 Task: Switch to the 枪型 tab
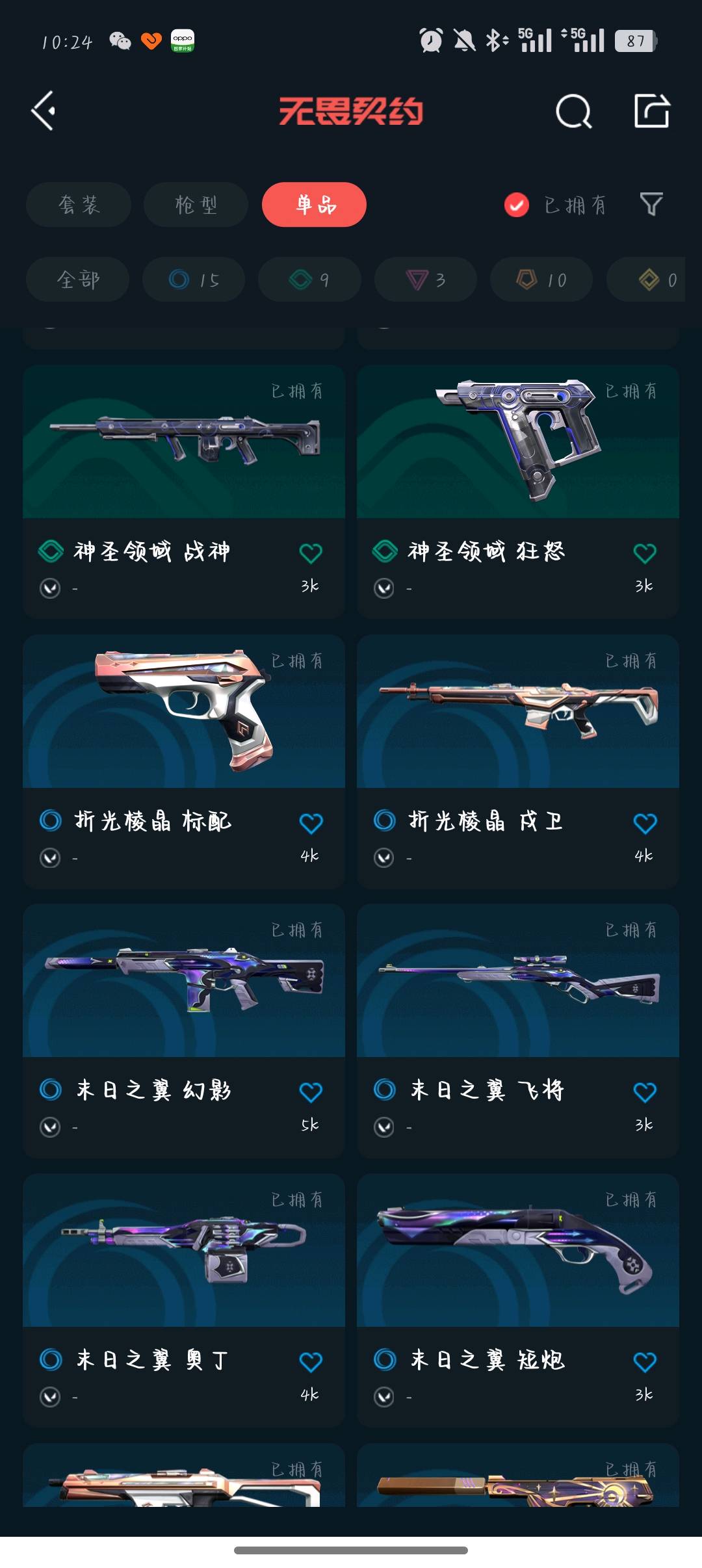(x=196, y=205)
